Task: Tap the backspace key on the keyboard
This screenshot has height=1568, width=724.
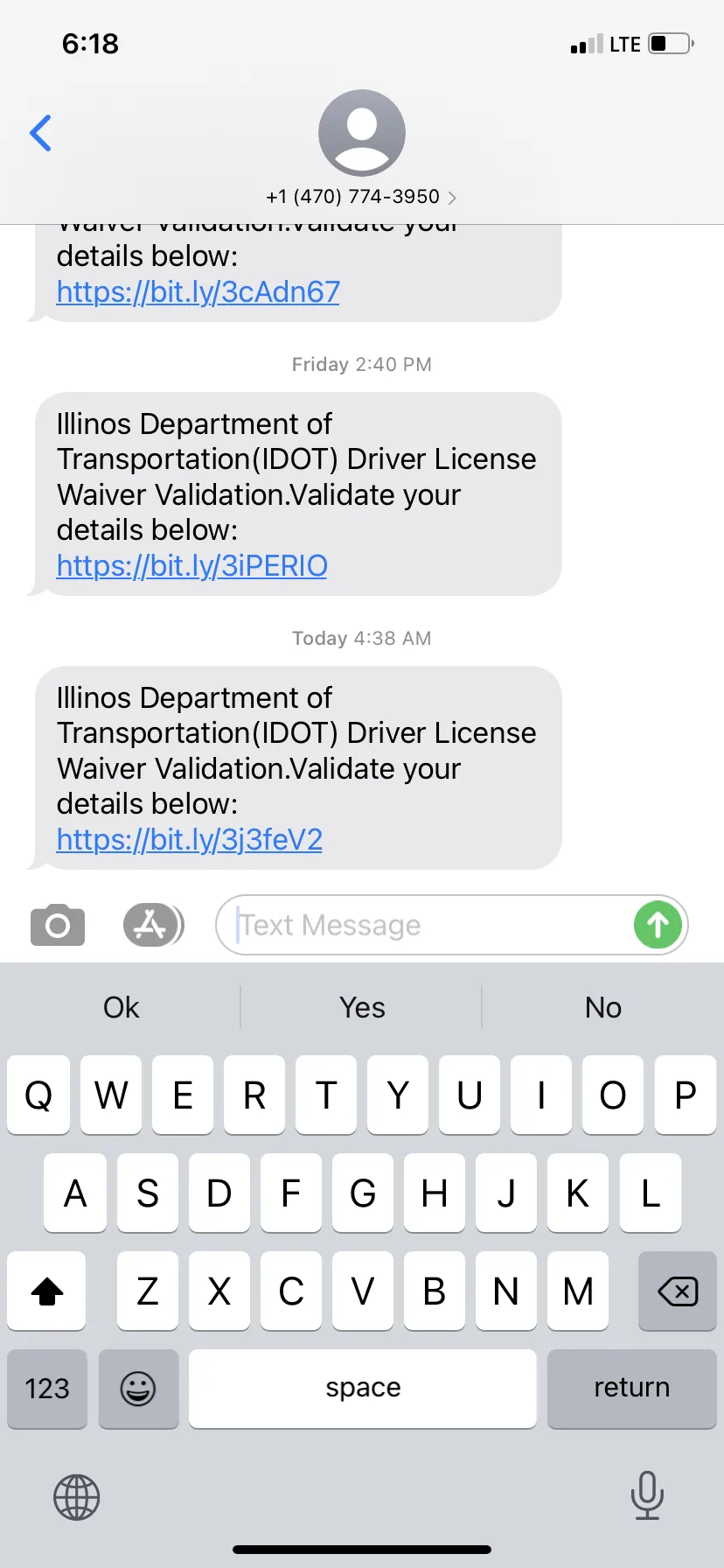Action: [x=678, y=1291]
